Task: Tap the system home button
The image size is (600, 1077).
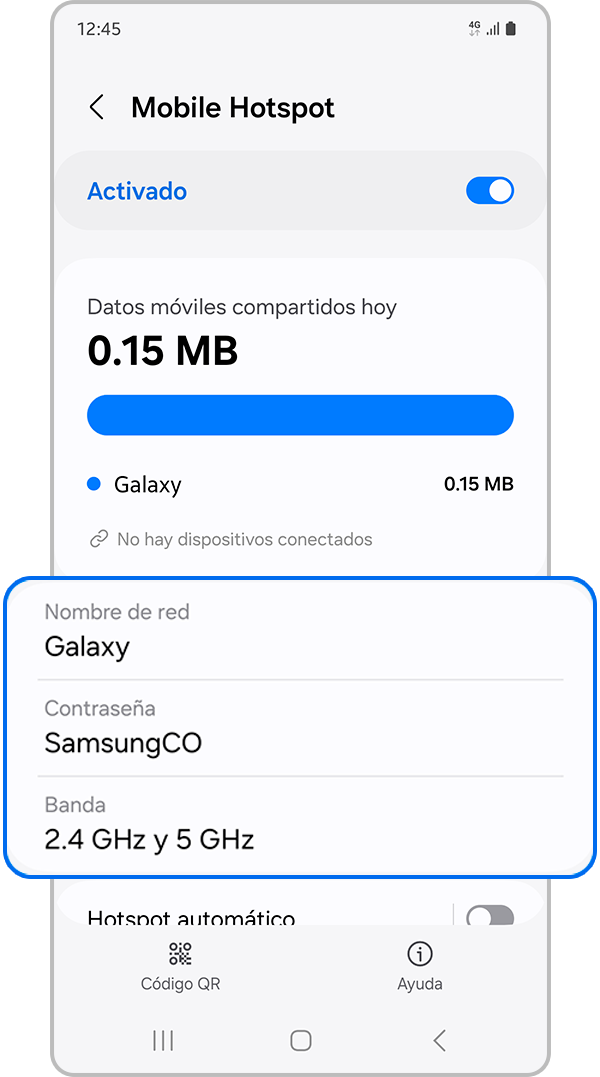Action: (x=300, y=1041)
